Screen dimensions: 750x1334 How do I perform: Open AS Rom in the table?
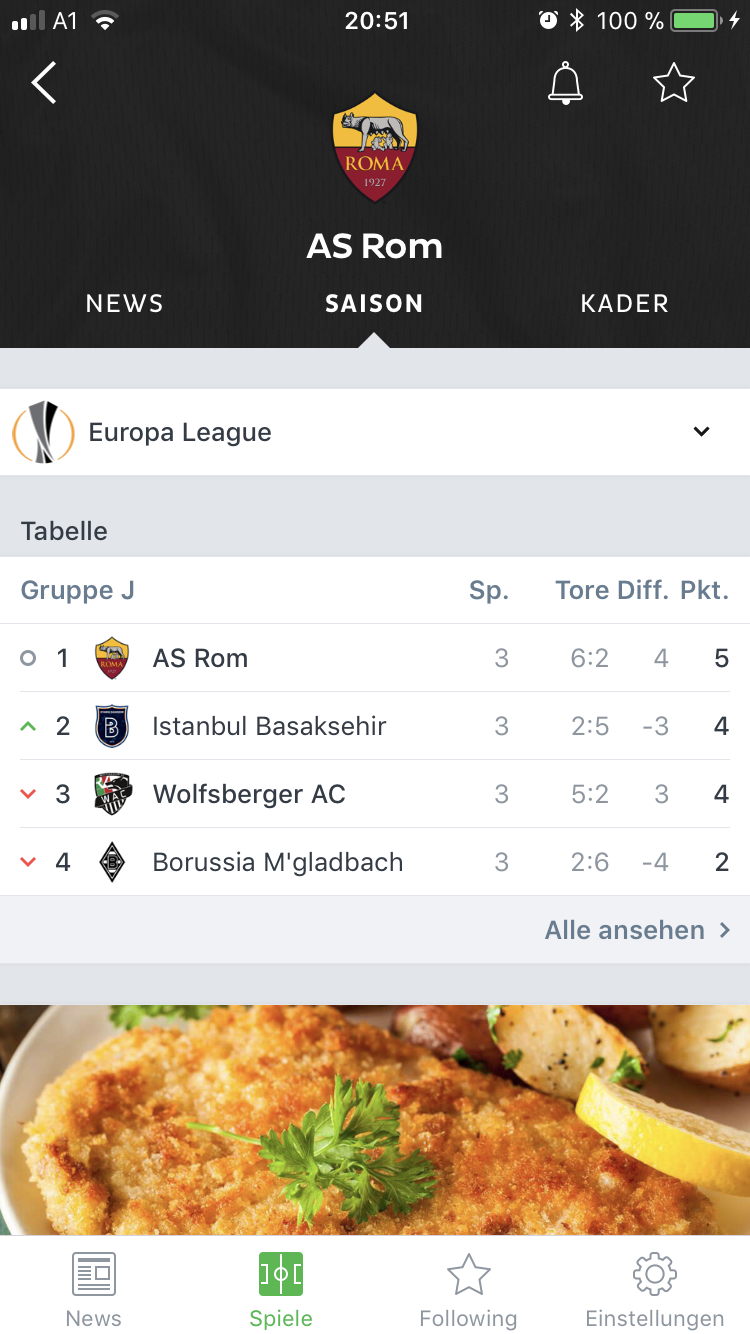coord(375,658)
